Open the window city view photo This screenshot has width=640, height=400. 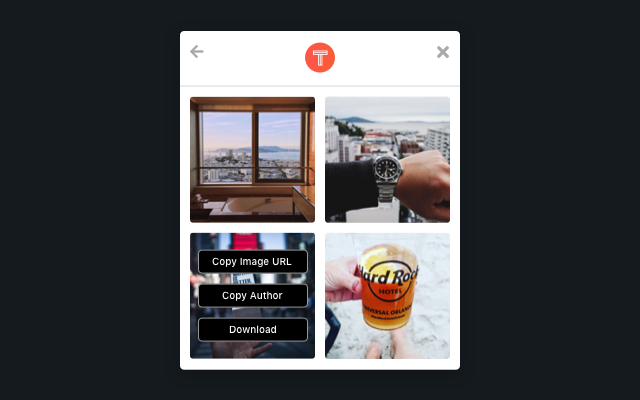[x=252, y=159]
